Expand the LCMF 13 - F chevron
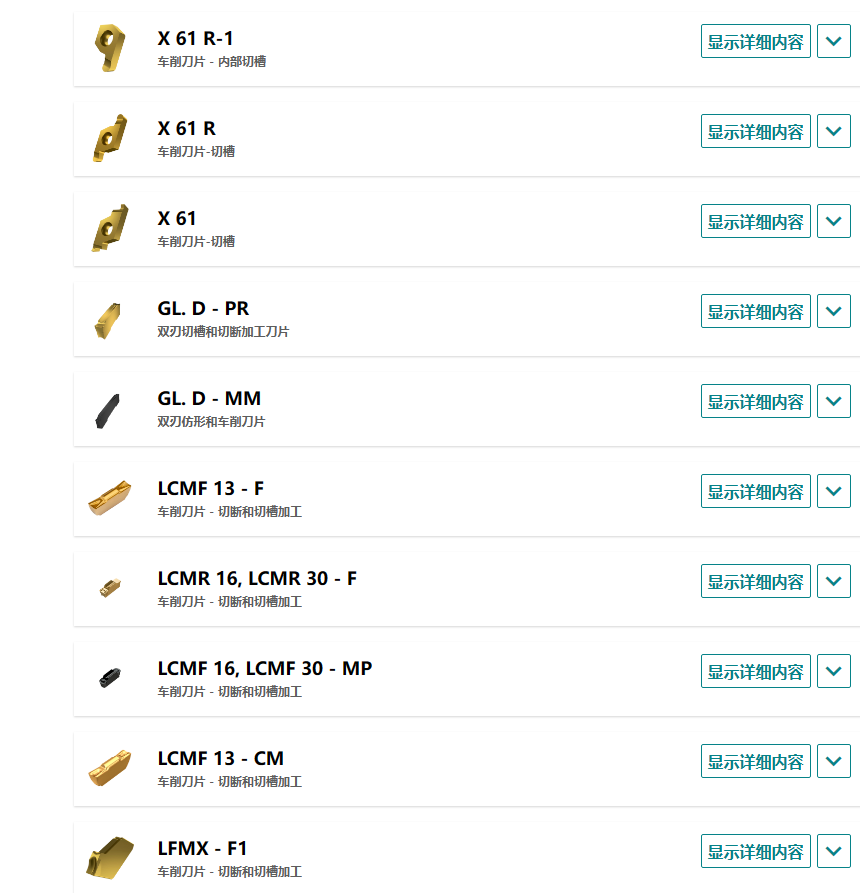This screenshot has width=860, height=893. point(834,492)
